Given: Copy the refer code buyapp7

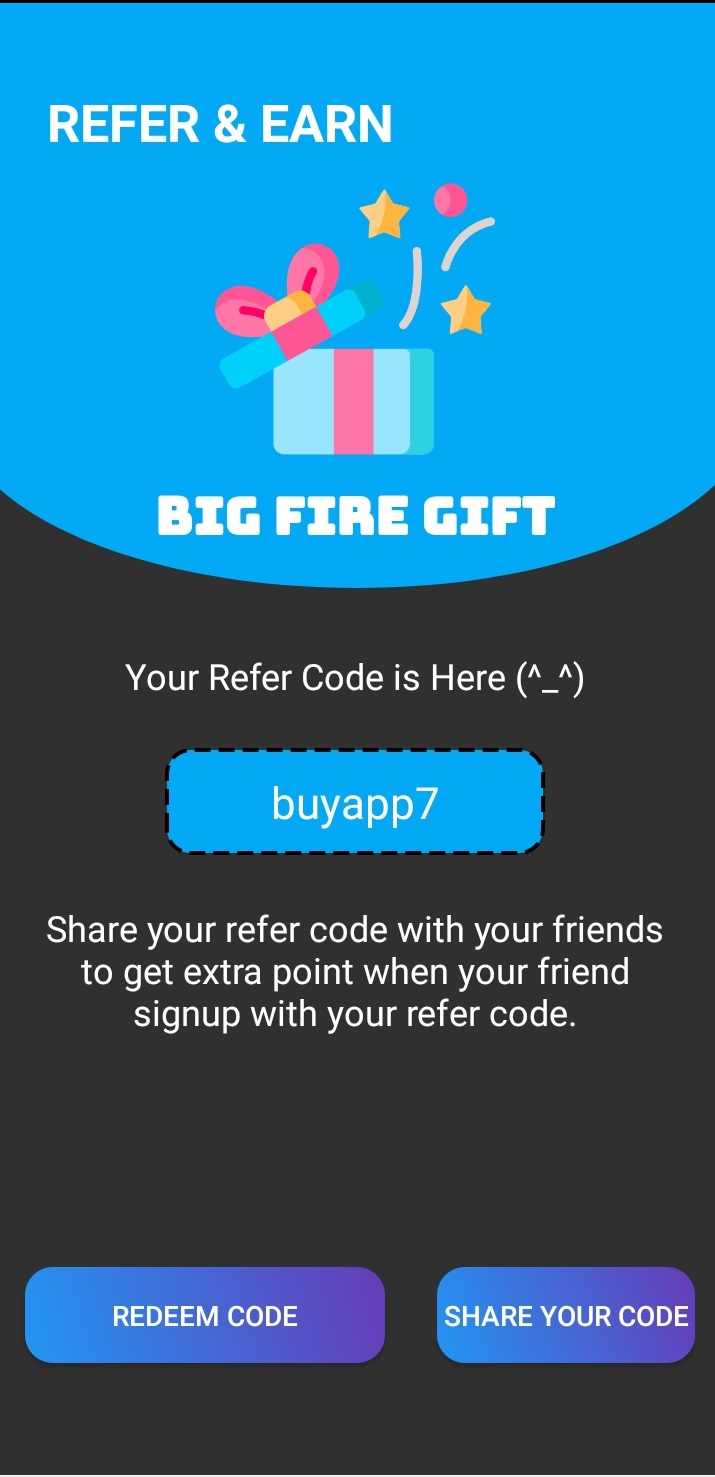Looking at the screenshot, I should 355,802.
